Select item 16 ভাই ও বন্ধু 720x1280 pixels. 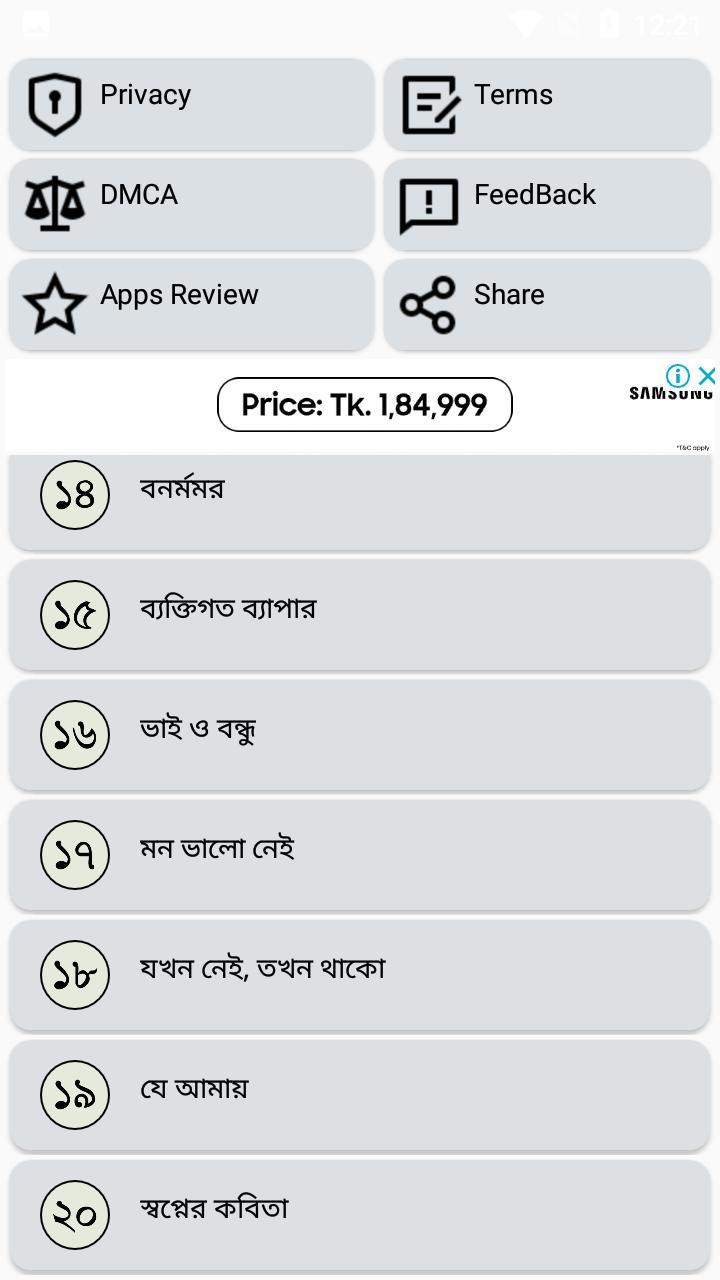point(360,734)
